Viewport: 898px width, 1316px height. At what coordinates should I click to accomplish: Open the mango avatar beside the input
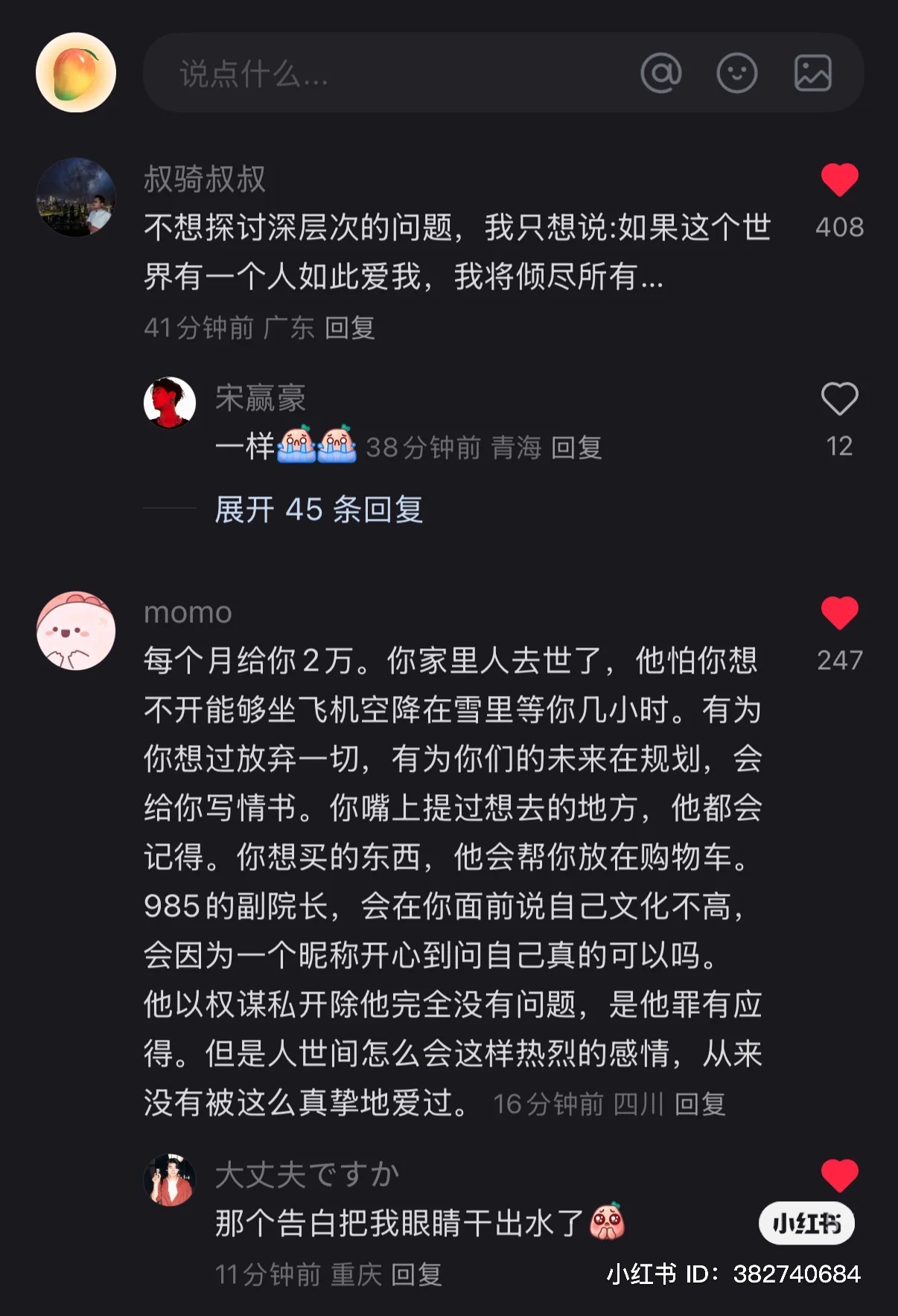[76, 73]
